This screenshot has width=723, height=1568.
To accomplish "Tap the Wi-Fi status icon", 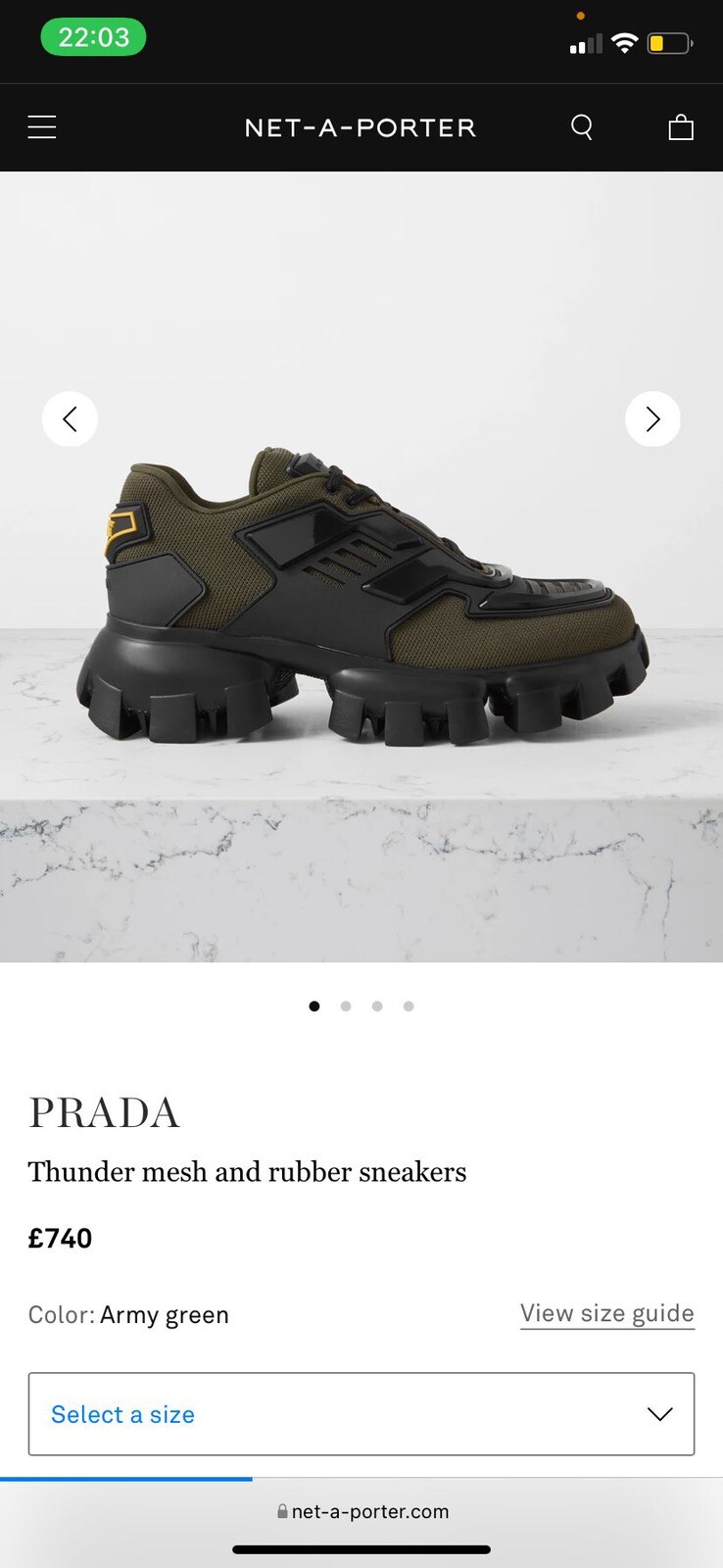I will click(624, 42).
